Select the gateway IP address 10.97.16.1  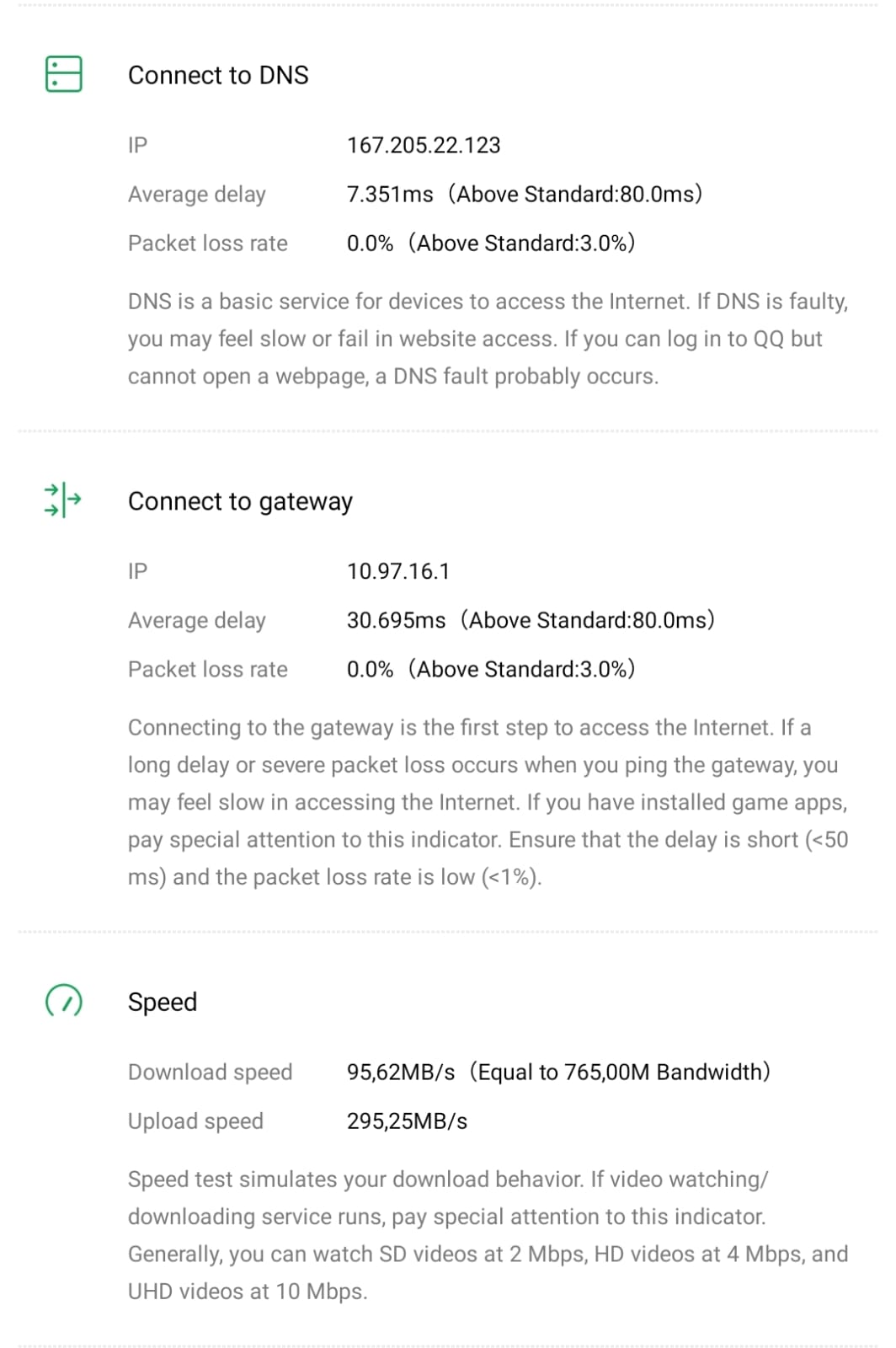click(x=398, y=570)
